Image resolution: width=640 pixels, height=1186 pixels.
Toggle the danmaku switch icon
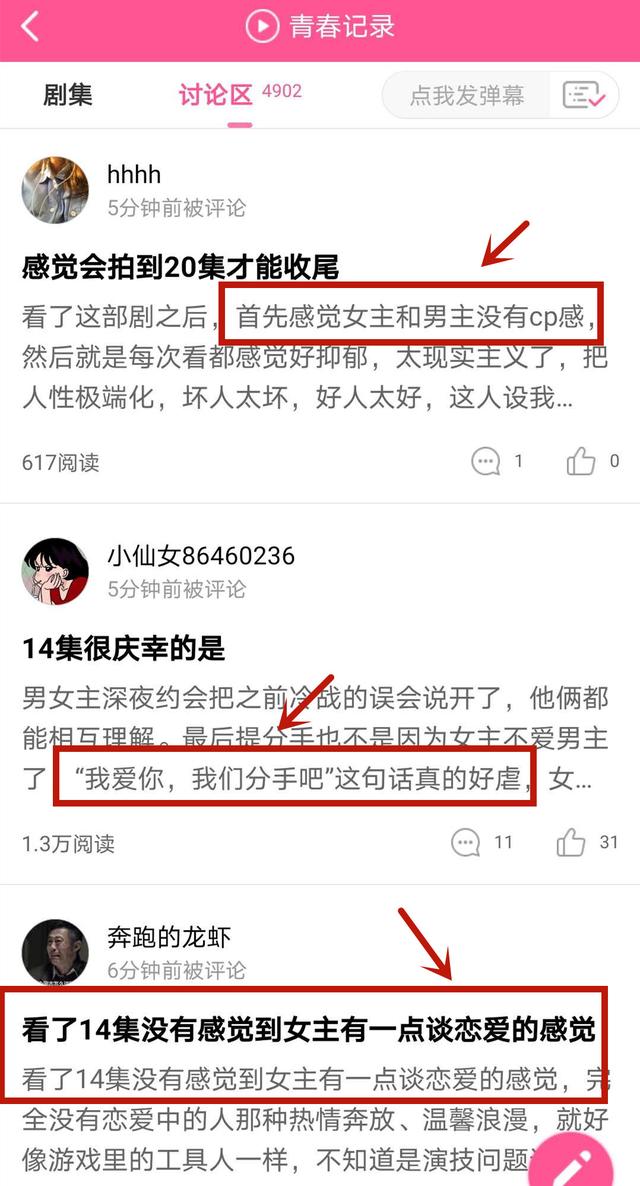point(584,96)
